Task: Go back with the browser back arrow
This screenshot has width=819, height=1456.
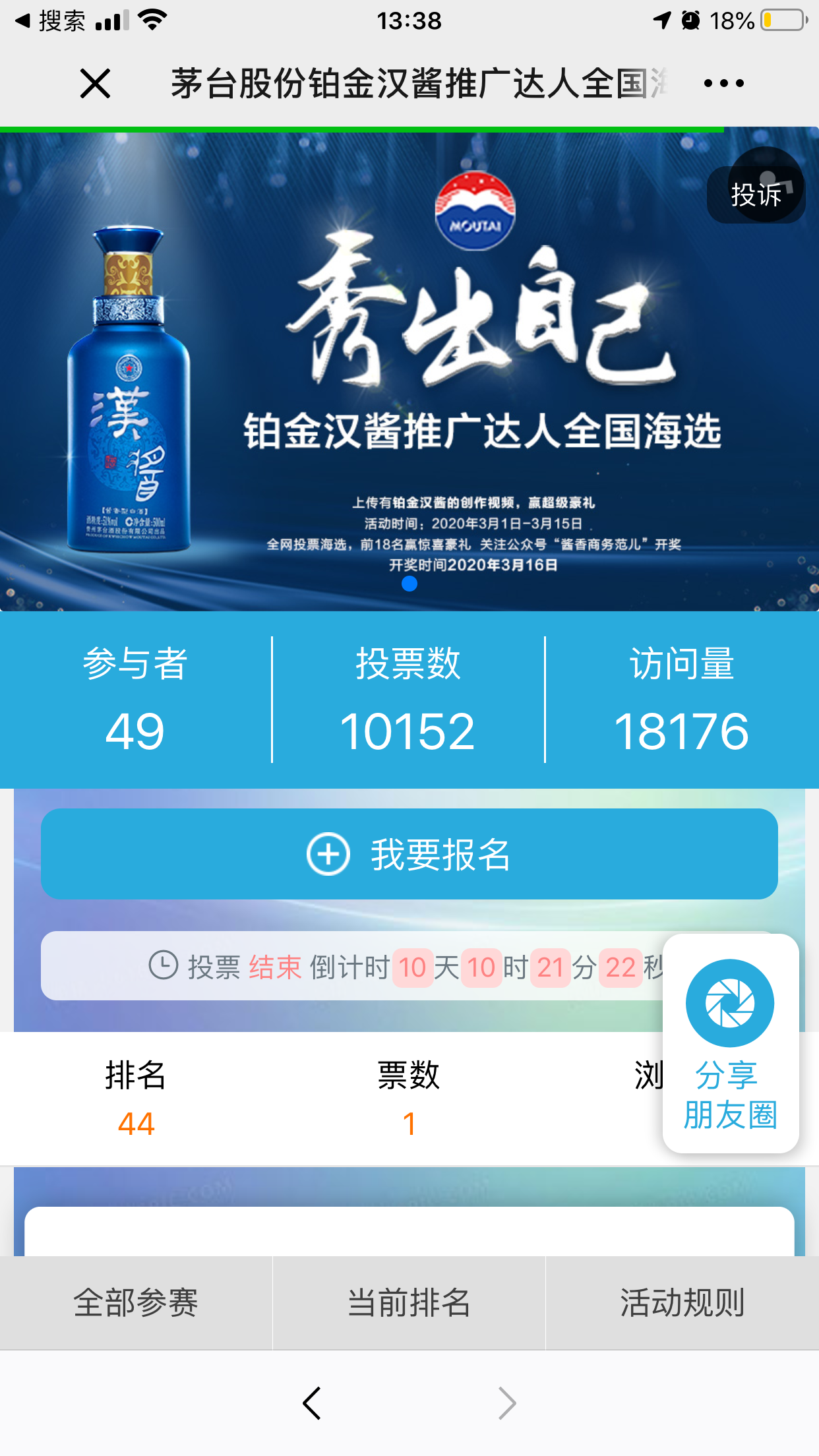Action: [x=311, y=1403]
